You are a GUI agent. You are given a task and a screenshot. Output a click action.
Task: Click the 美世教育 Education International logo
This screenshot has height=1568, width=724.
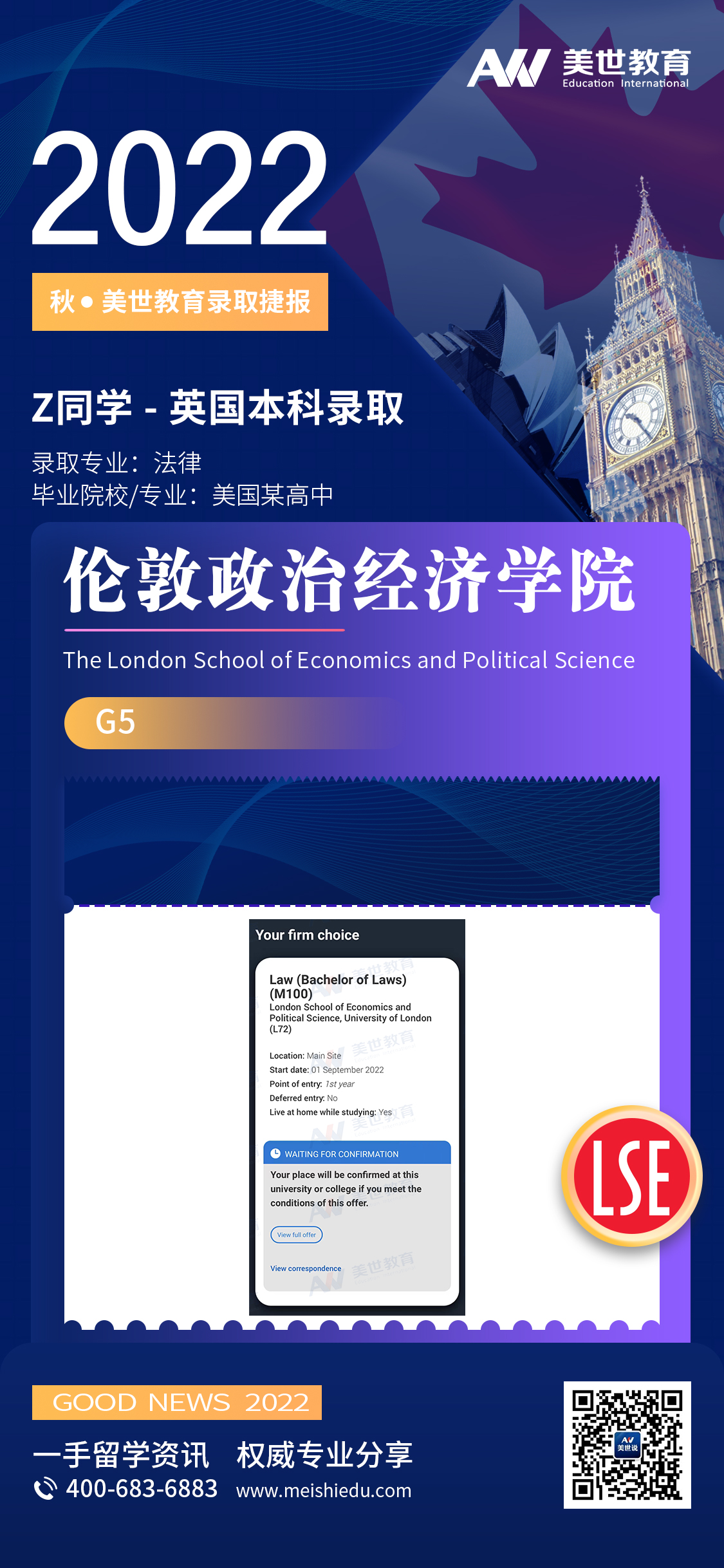tap(579, 68)
